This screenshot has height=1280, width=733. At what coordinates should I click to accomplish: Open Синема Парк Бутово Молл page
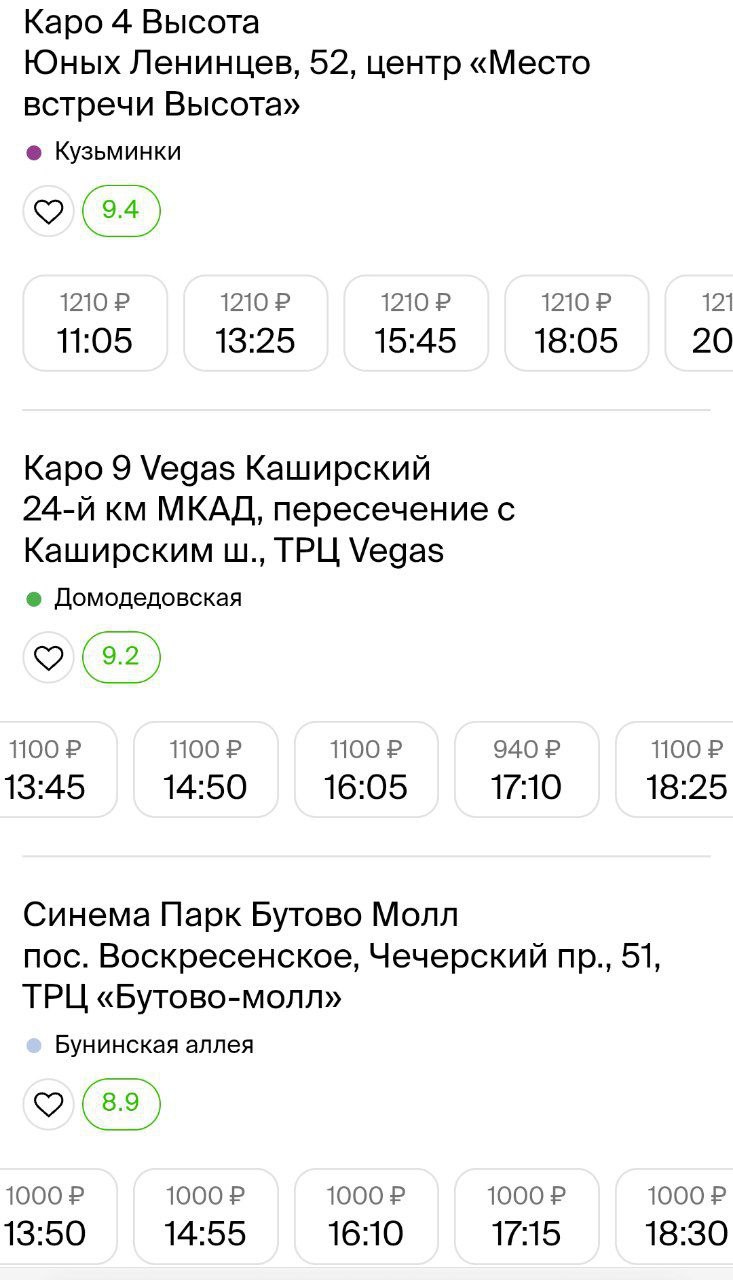coord(240,913)
